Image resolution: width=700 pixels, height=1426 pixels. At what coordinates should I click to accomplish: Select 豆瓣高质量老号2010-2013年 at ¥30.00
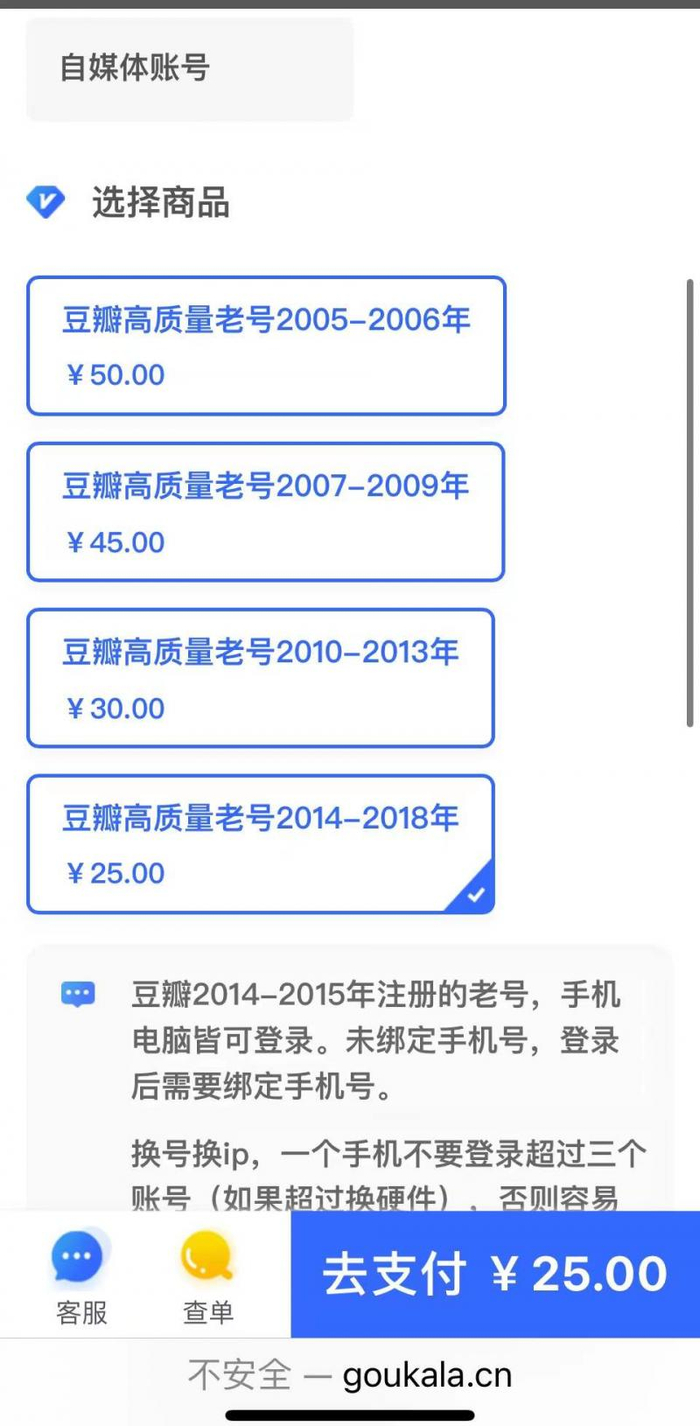pyautogui.click(x=260, y=678)
